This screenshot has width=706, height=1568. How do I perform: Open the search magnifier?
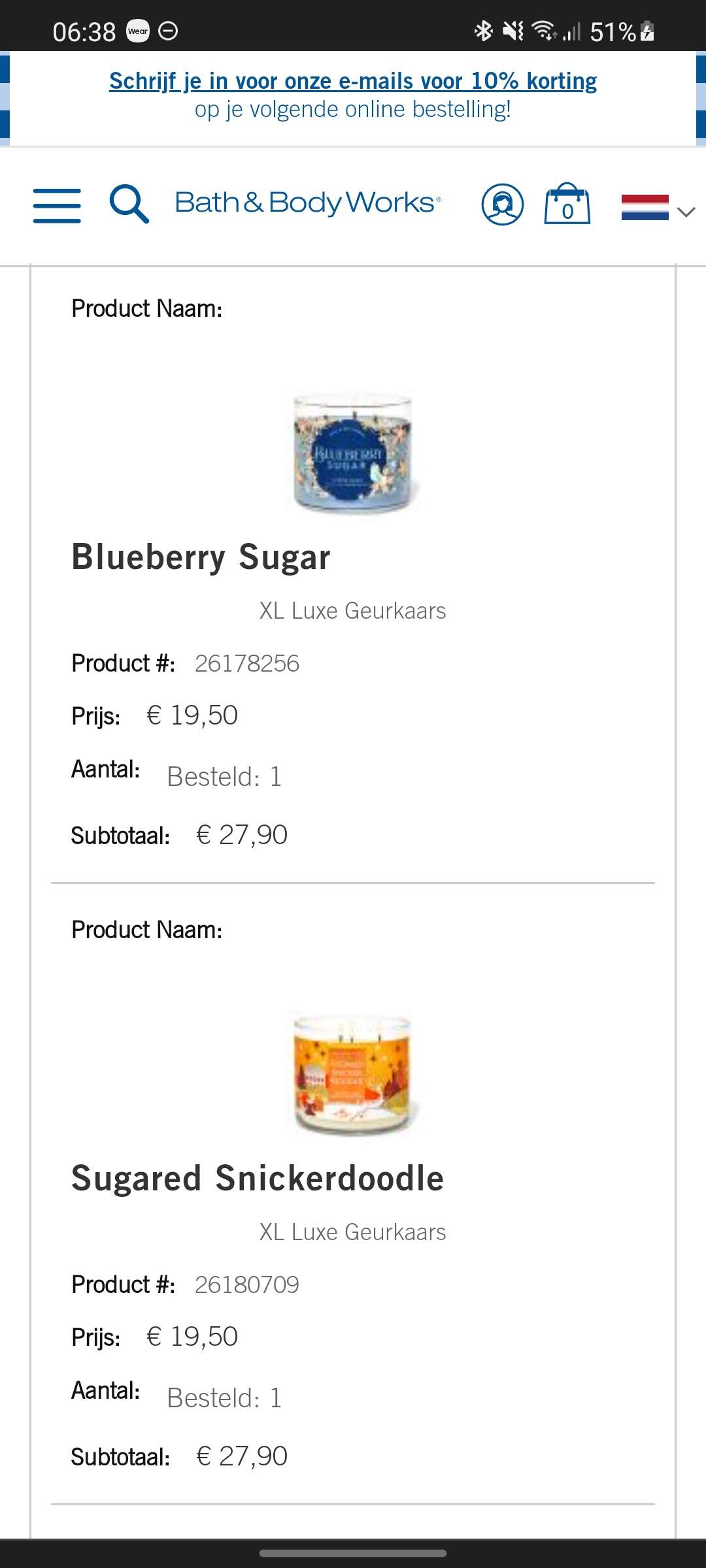tap(129, 204)
